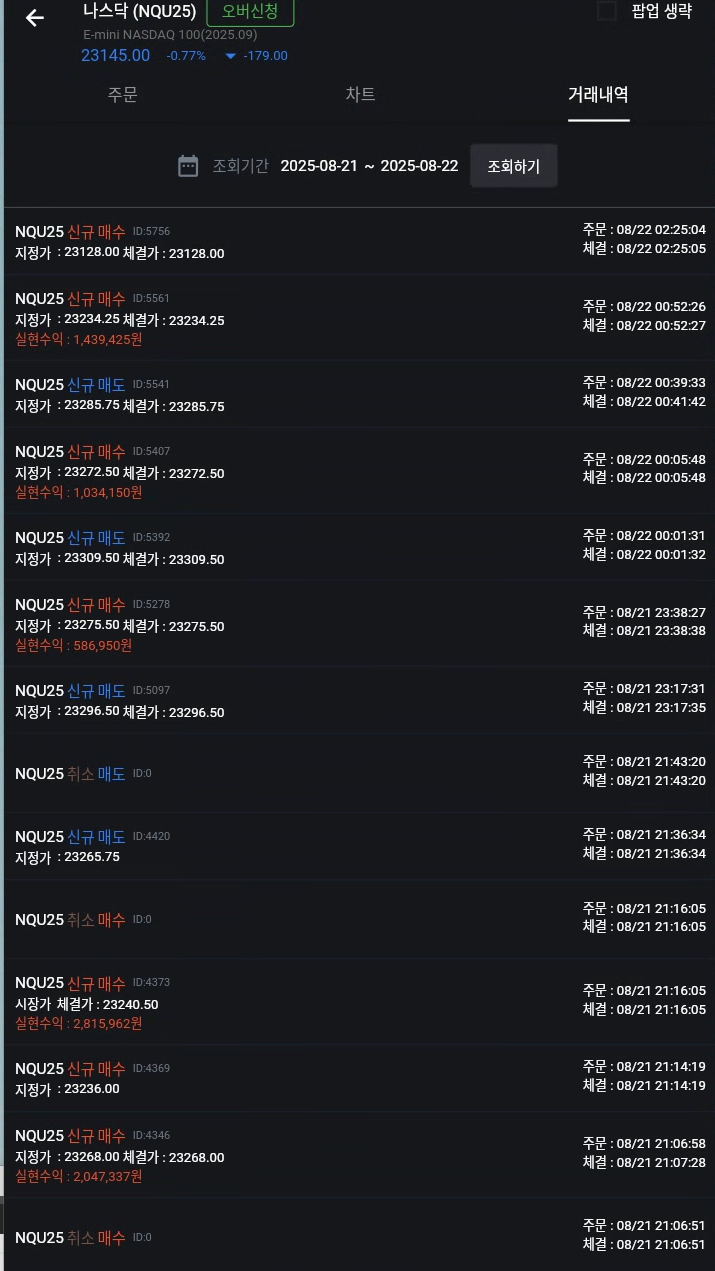This screenshot has width=715, height=1271.
Task: Tap the 조회하기 button
Action: click(514, 166)
